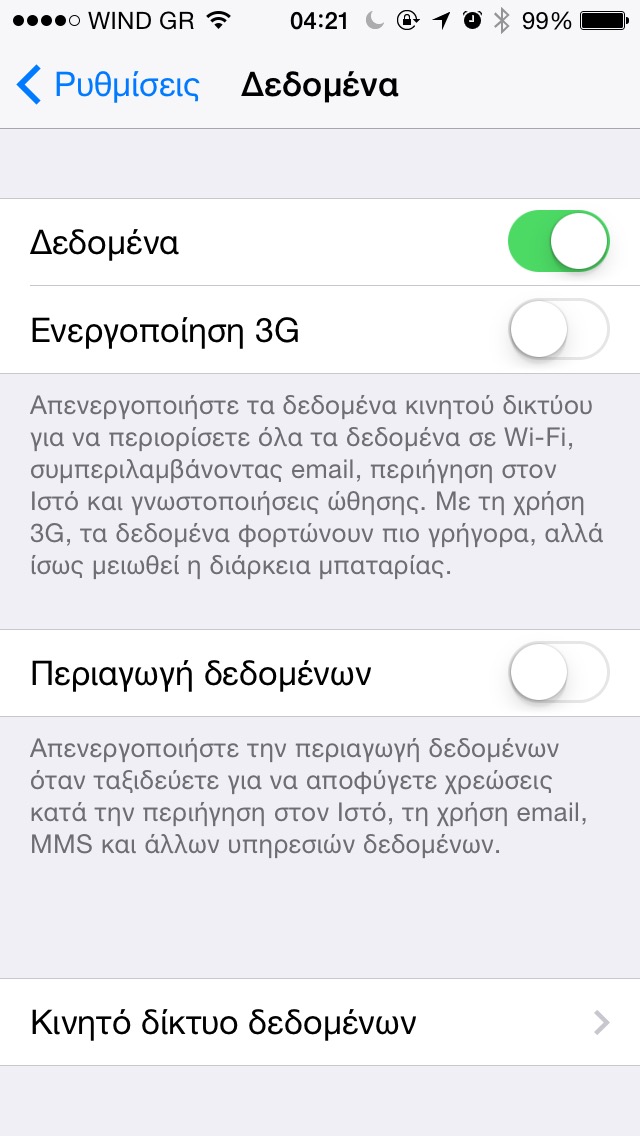Turn off the Δεδομένα switch
This screenshot has width=640, height=1136.
coord(558,242)
